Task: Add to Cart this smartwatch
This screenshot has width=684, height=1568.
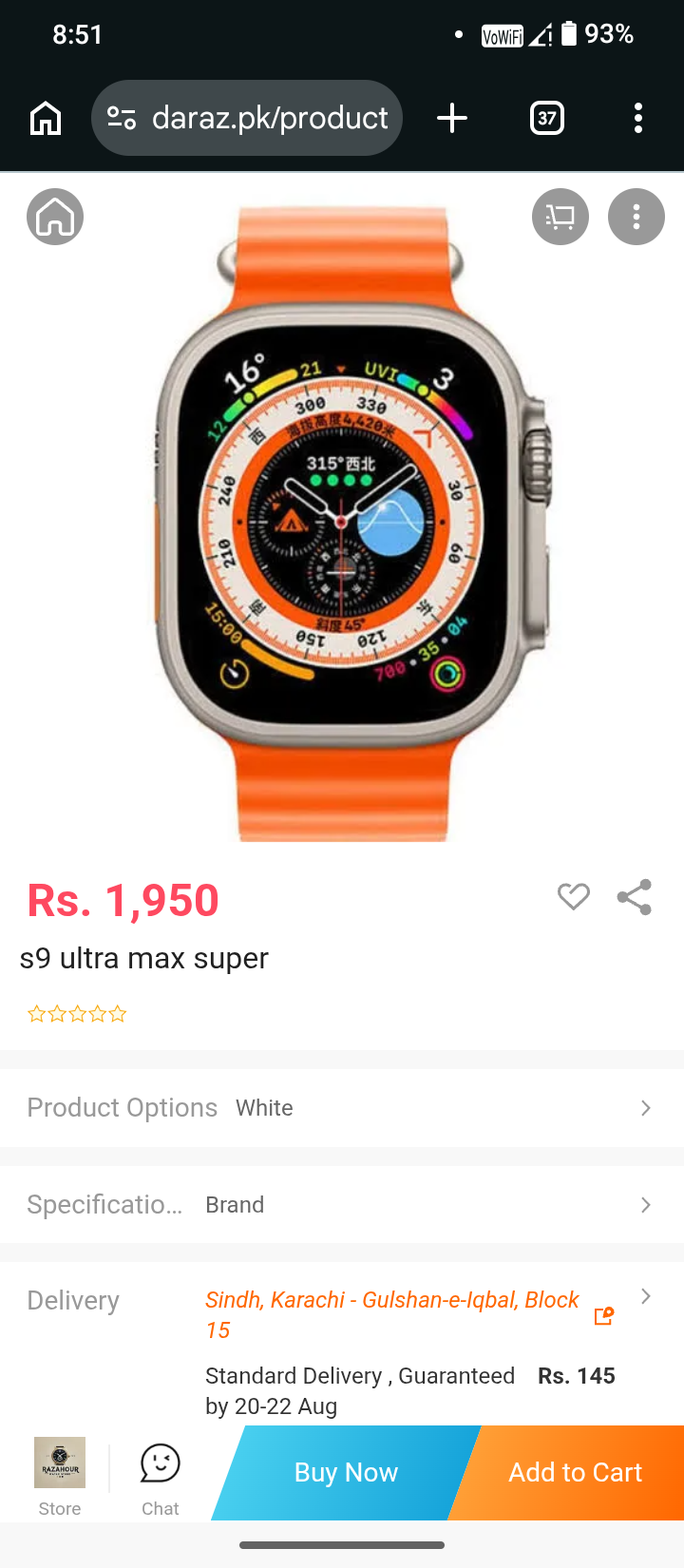Action: point(574,1472)
